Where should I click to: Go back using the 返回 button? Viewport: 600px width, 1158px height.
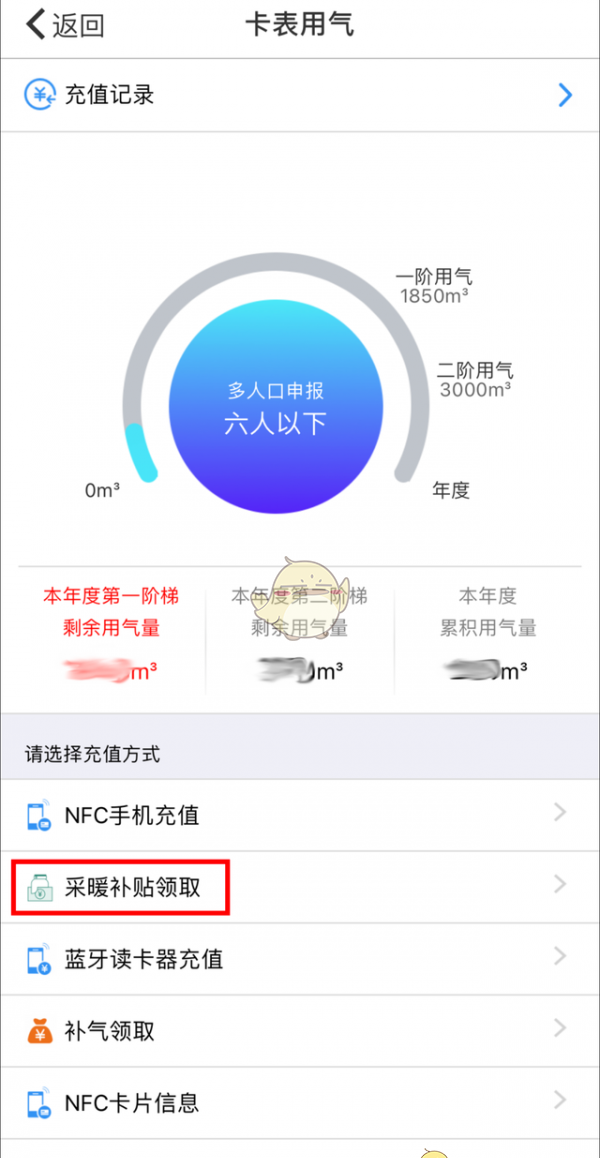[x=65, y=26]
